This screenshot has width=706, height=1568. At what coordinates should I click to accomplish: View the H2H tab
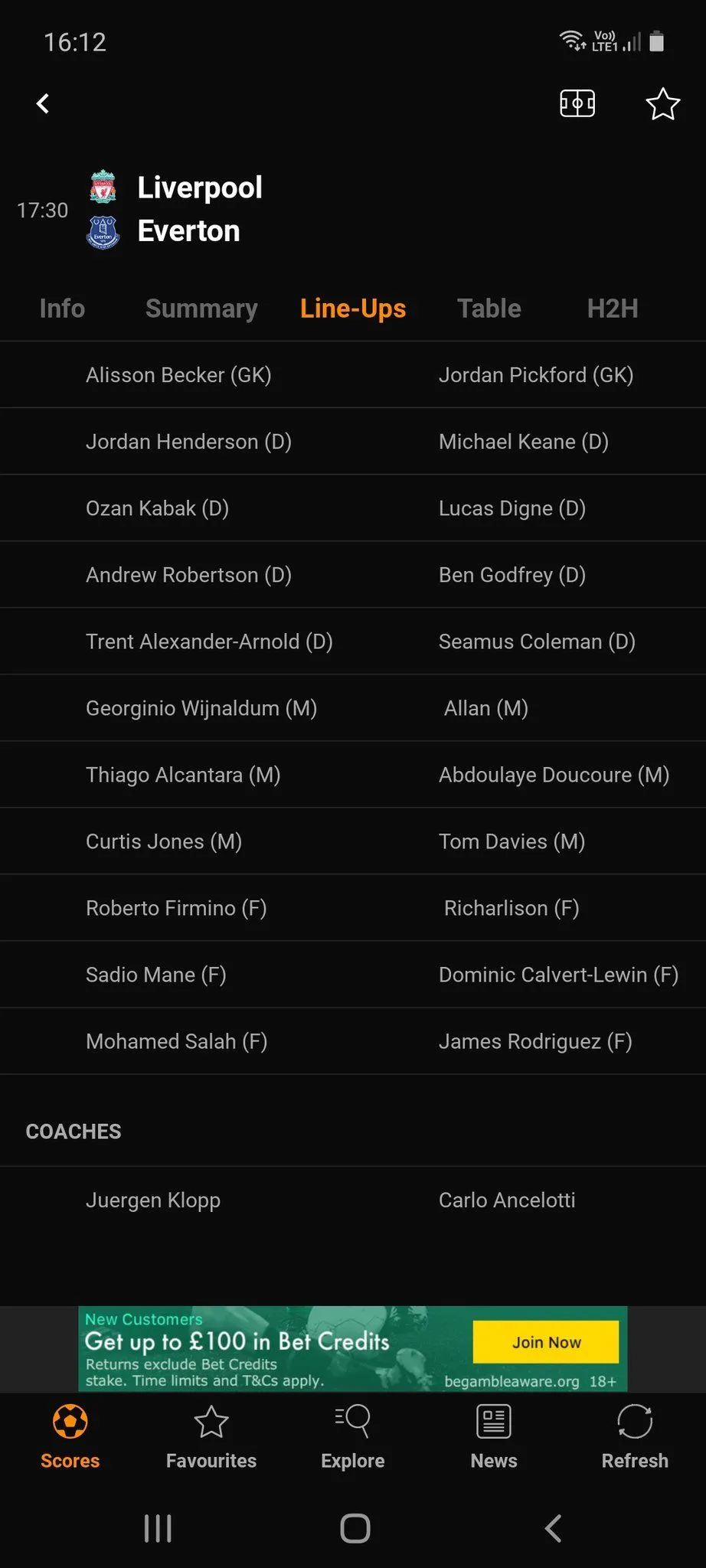click(x=612, y=309)
